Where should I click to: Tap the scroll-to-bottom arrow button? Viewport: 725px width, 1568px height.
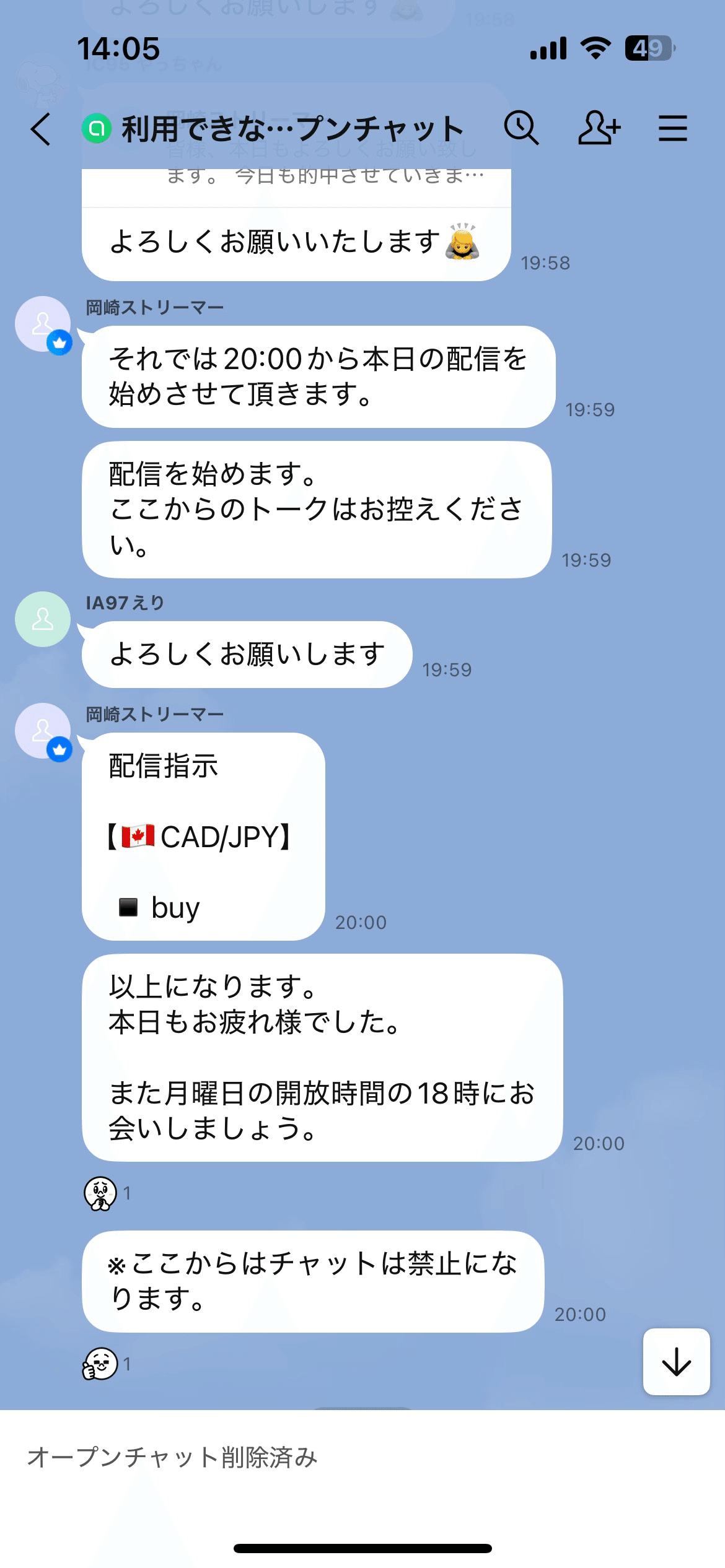click(675, 1362)
